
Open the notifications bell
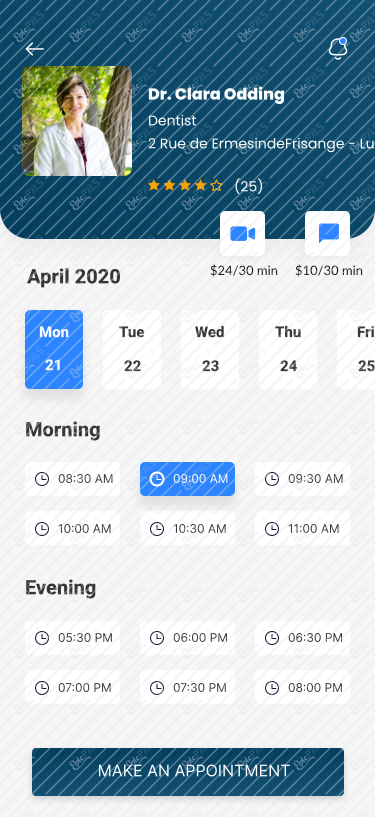338,48
